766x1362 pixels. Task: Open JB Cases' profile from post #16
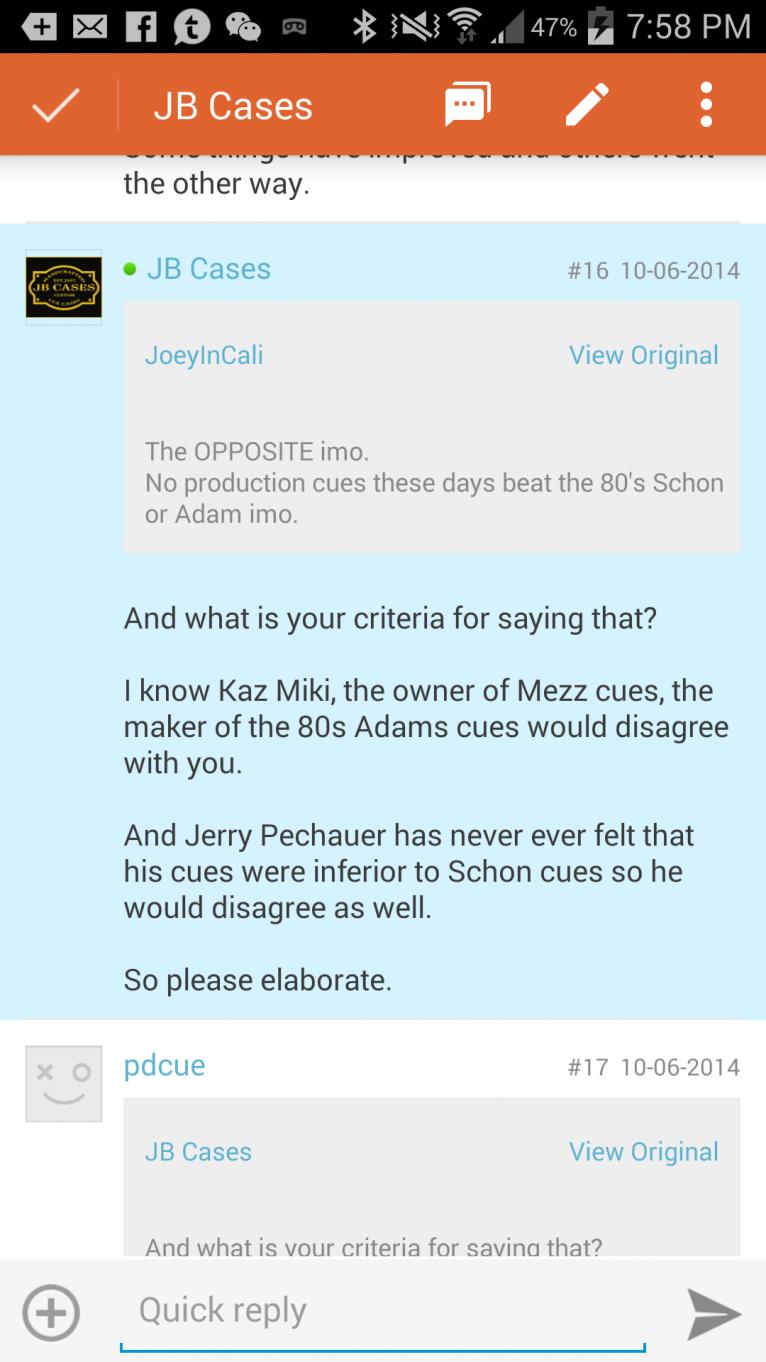click(208, 269)
